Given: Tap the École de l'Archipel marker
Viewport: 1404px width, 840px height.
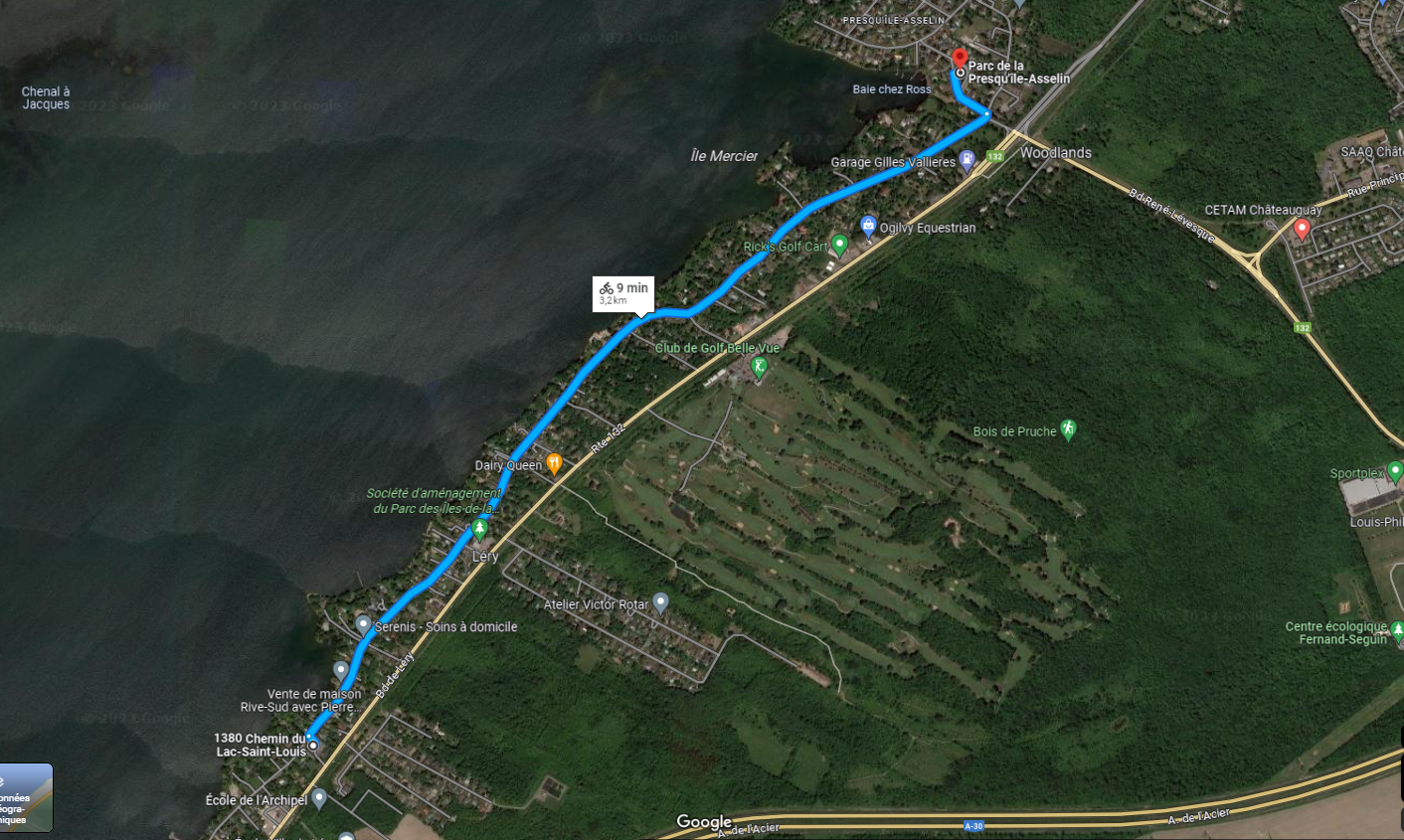Looking at the screenshot, I should click(319, 797).
